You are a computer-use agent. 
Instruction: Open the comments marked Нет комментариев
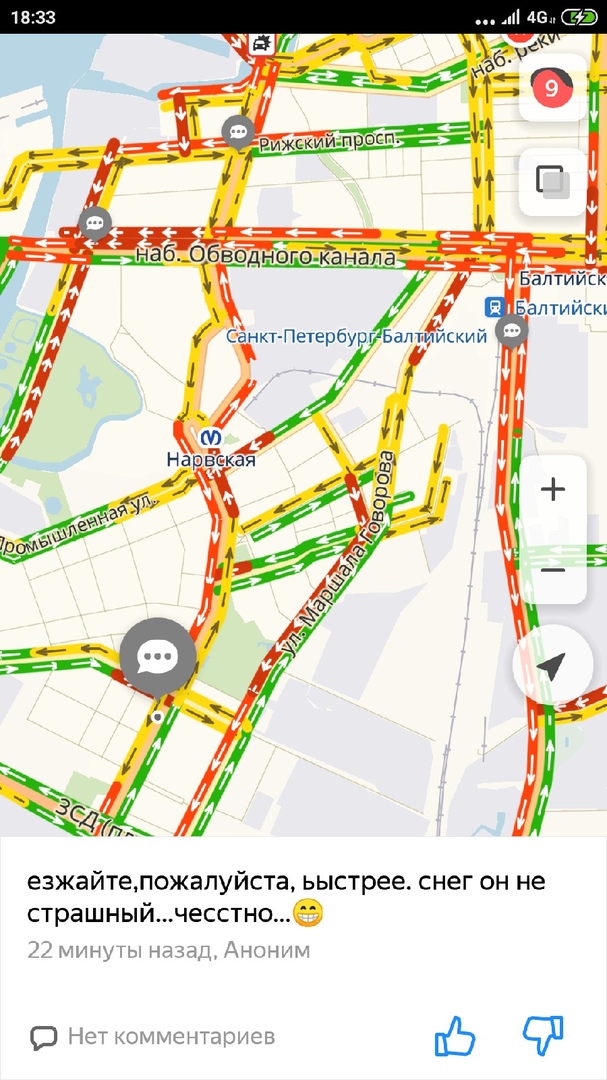[152, 1037]
